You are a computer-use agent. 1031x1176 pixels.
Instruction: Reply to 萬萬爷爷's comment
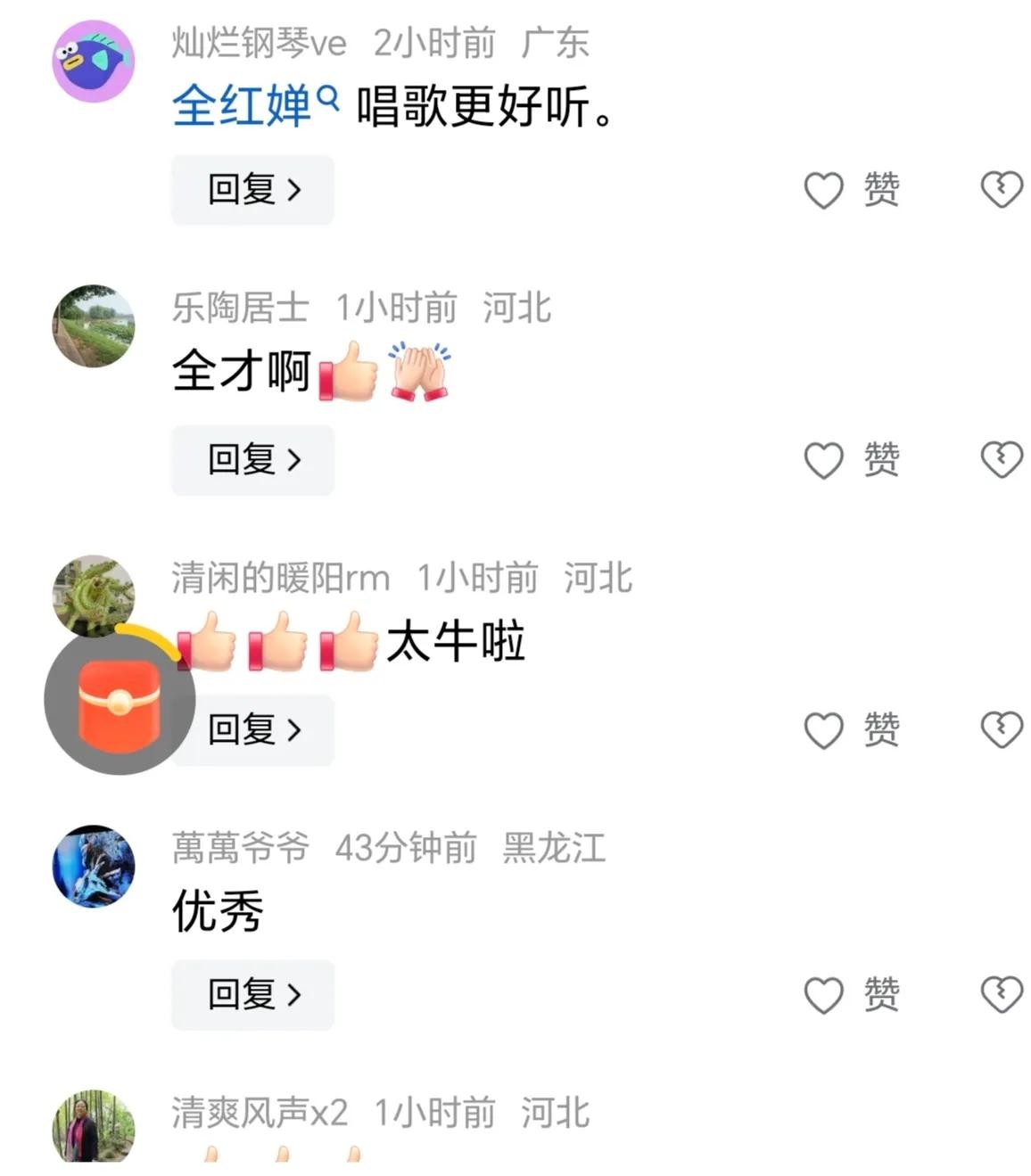(252, 995)
